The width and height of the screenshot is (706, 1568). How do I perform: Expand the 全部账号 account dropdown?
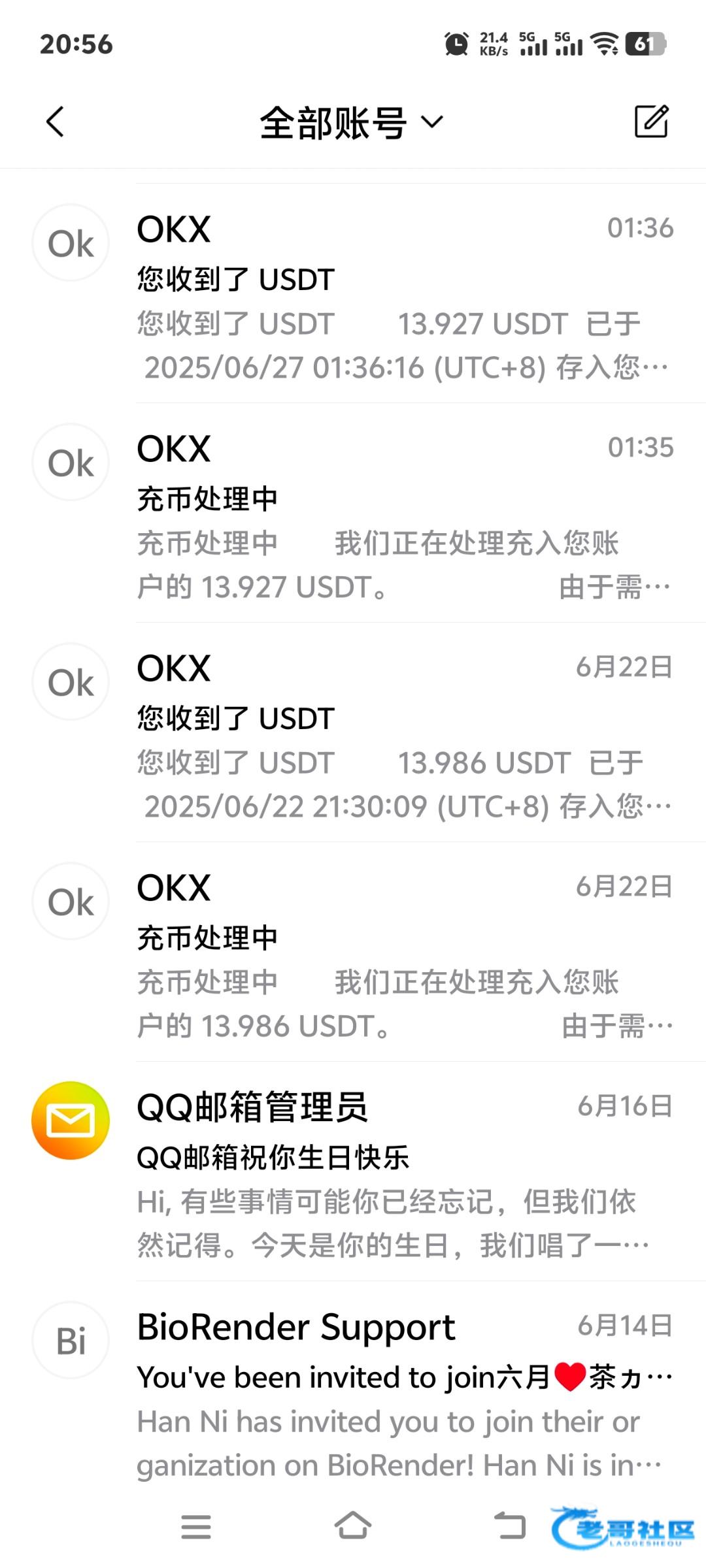click(x=352, y=123)
